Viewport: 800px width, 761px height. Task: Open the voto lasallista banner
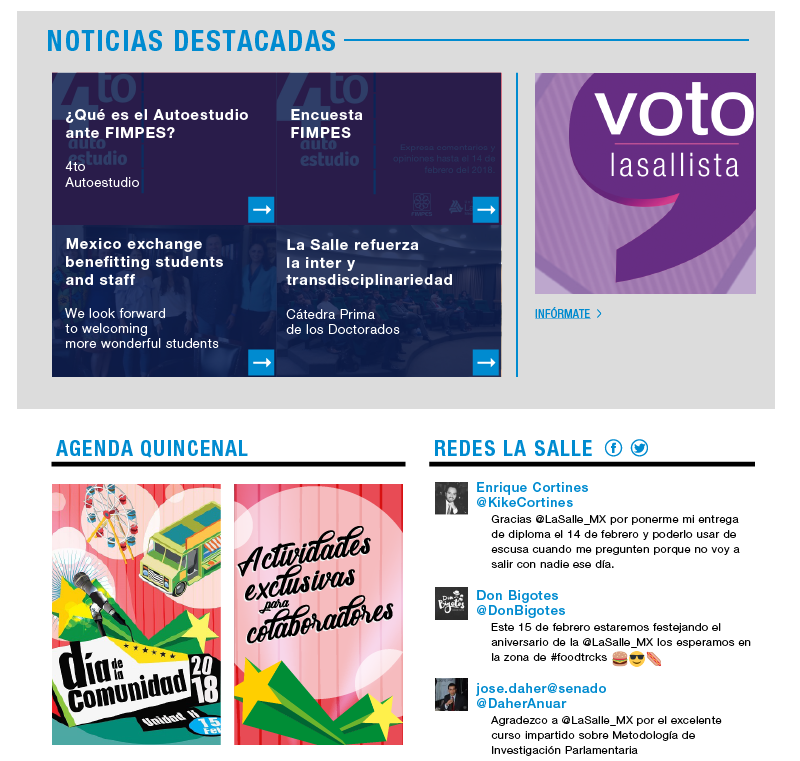645,183
